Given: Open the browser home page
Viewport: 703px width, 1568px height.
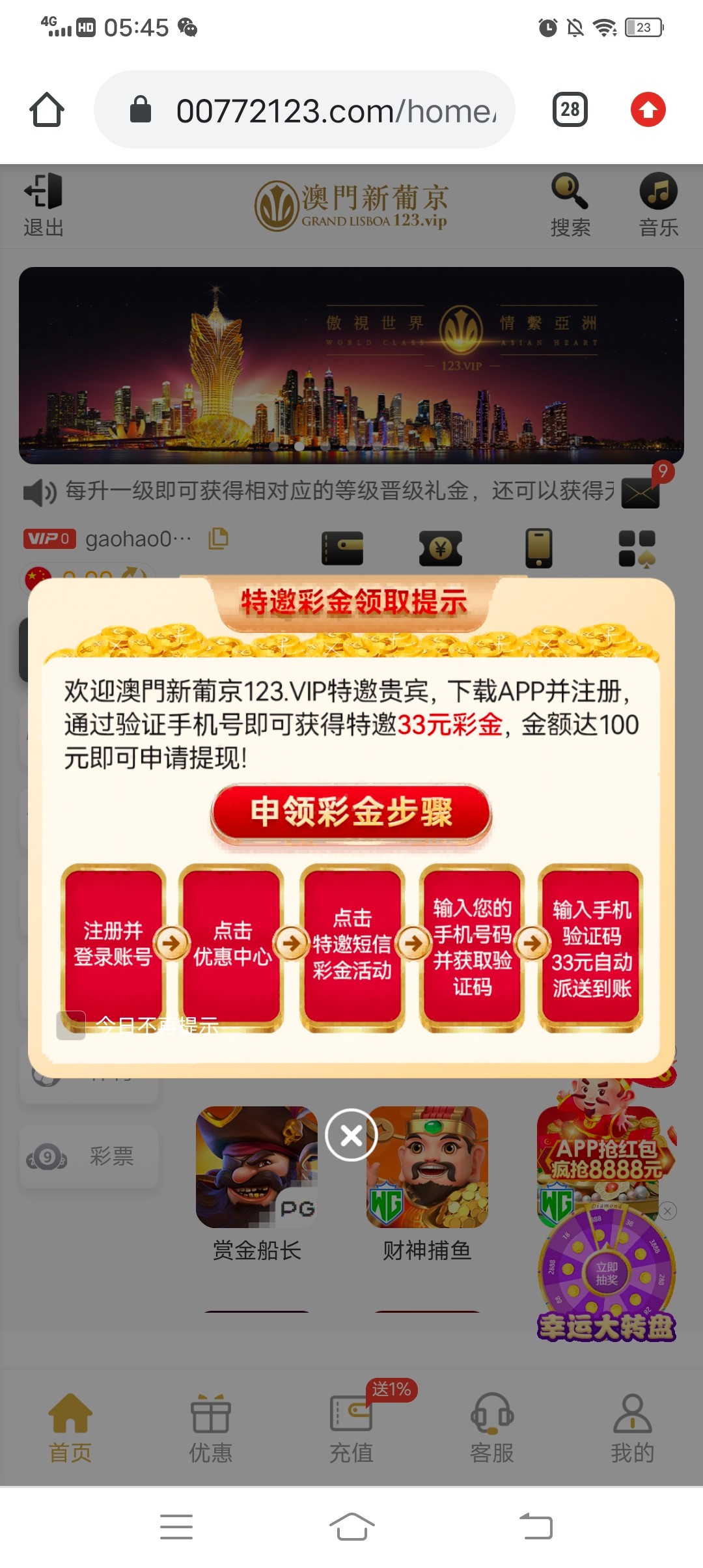Looking at the screenshot, I should (x=47, y=109).
